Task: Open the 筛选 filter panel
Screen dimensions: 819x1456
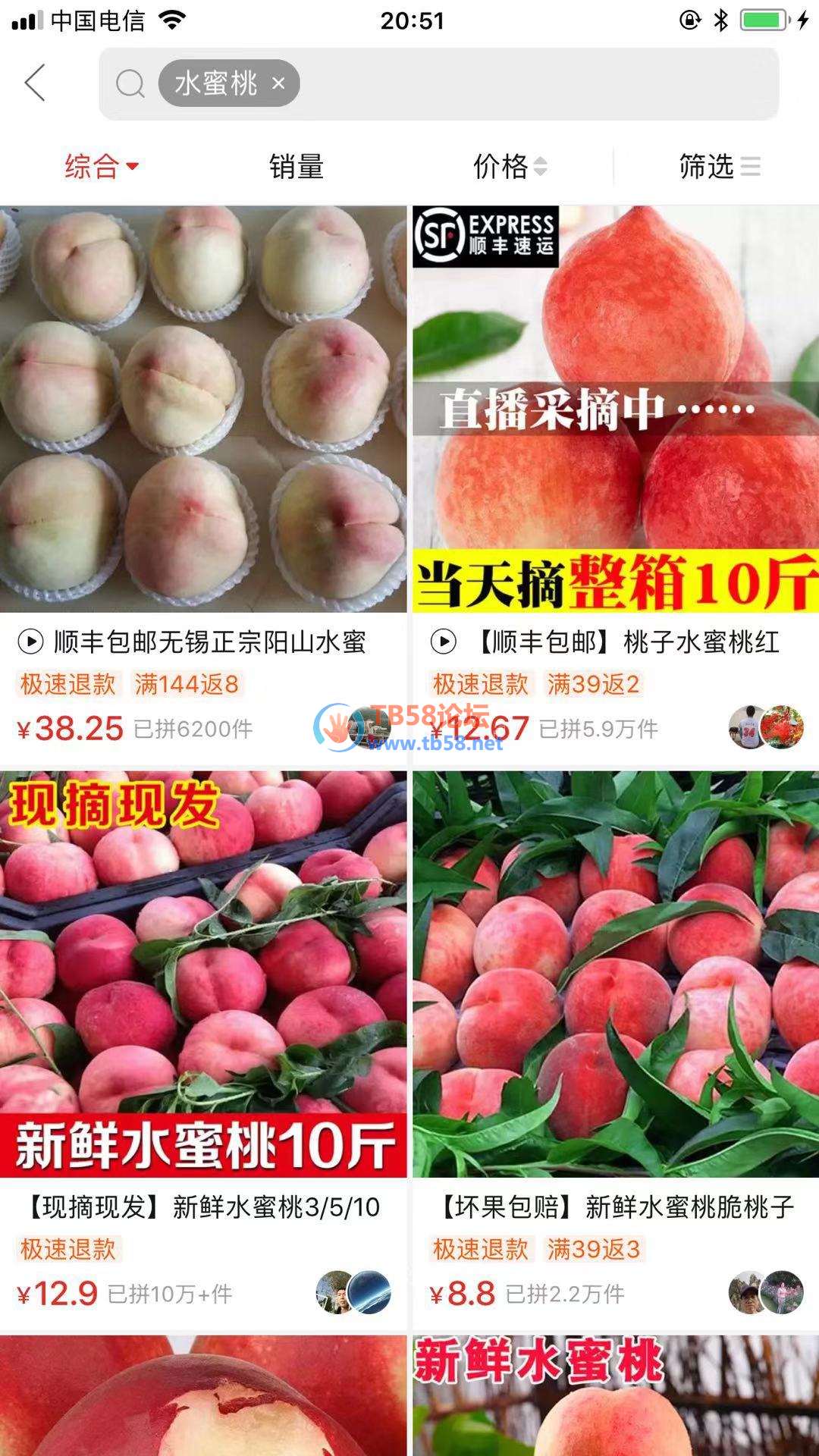Action: click(718, 166)
